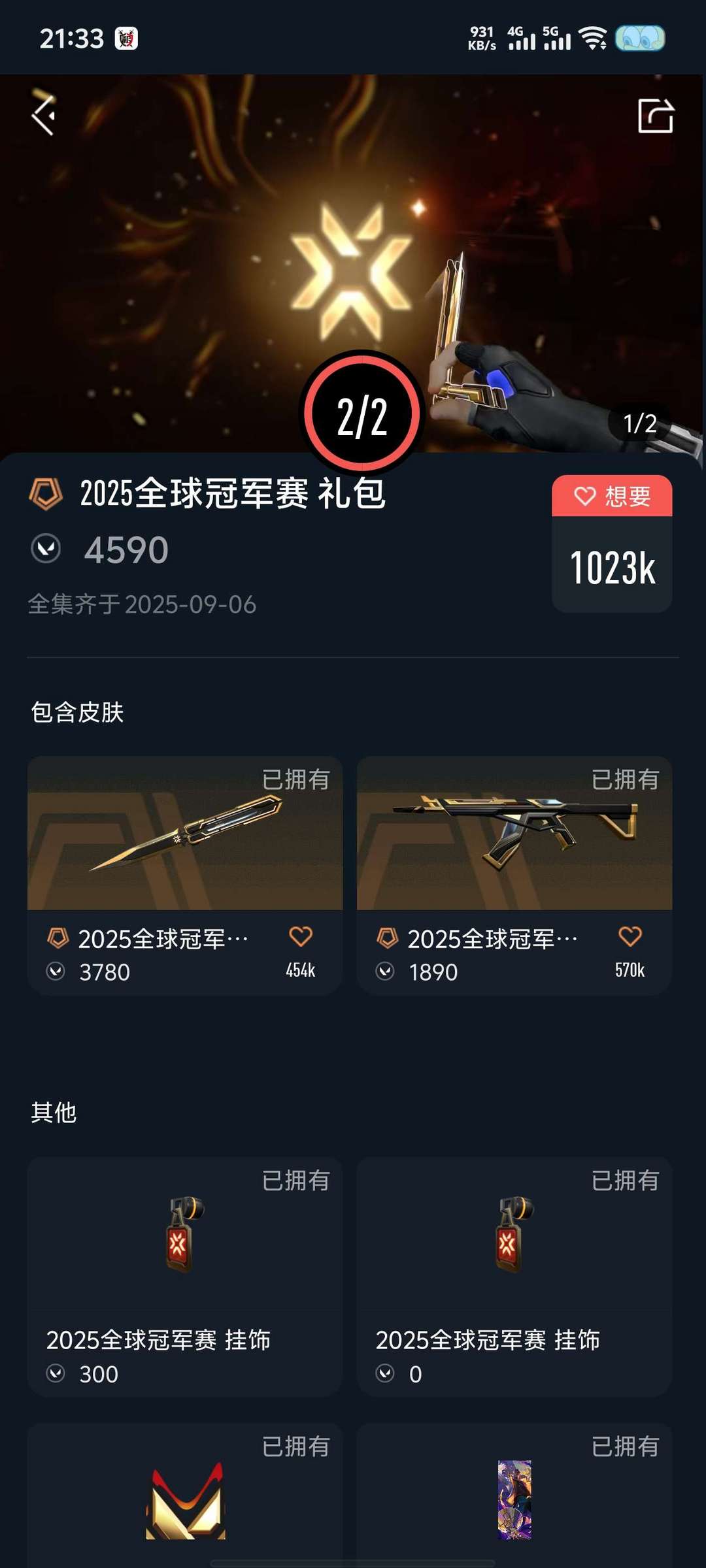Screen dimensions: 706x1568
Task: Like the knife skin with 454k hearts
Action: 301,937
